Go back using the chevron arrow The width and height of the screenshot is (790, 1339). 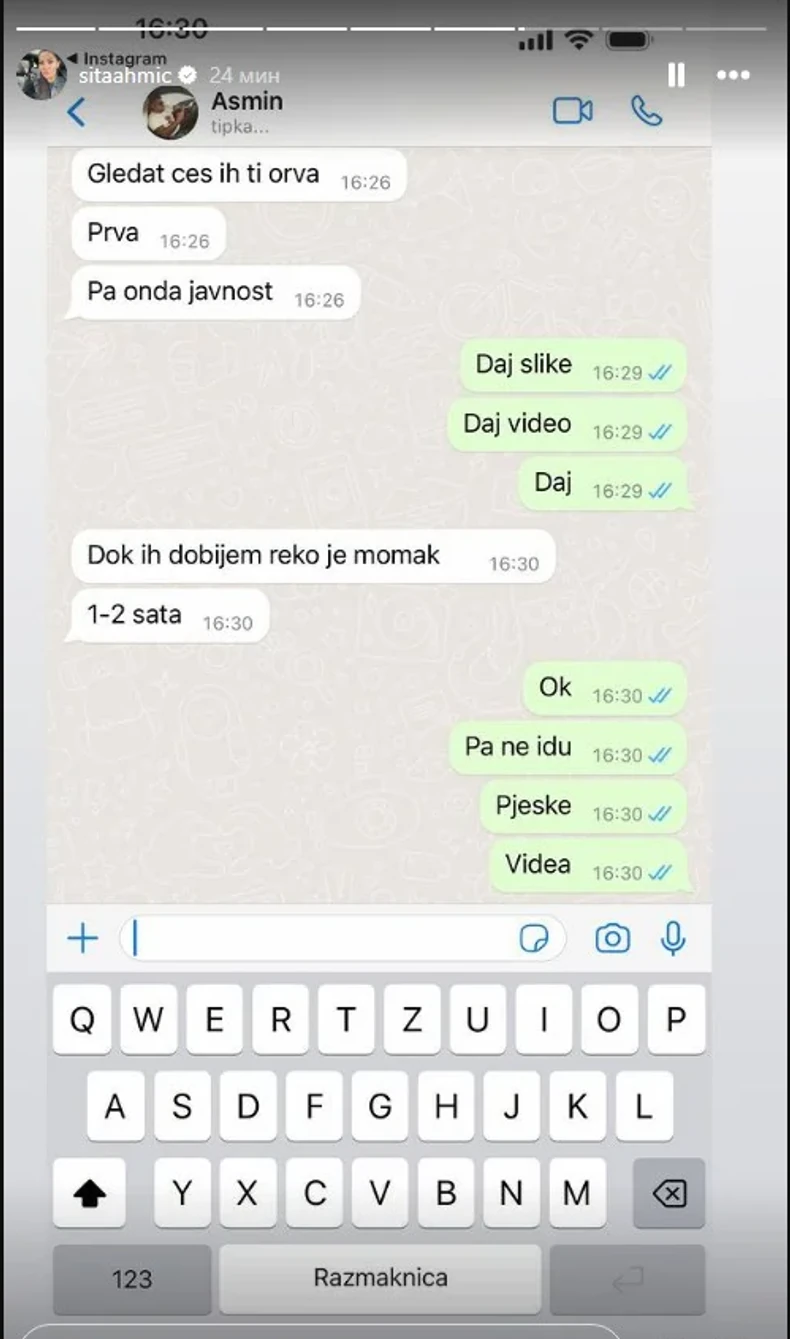coord(79,112)
